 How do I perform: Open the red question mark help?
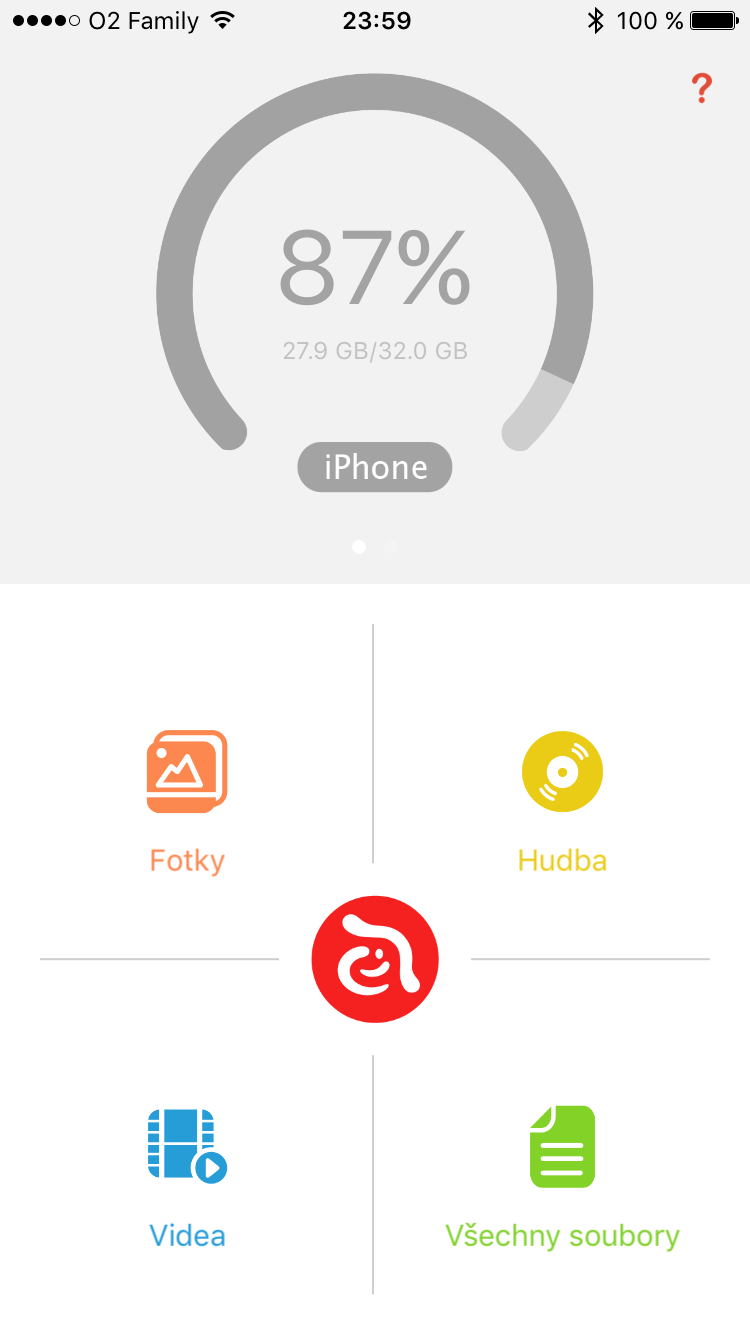(701, 88)
